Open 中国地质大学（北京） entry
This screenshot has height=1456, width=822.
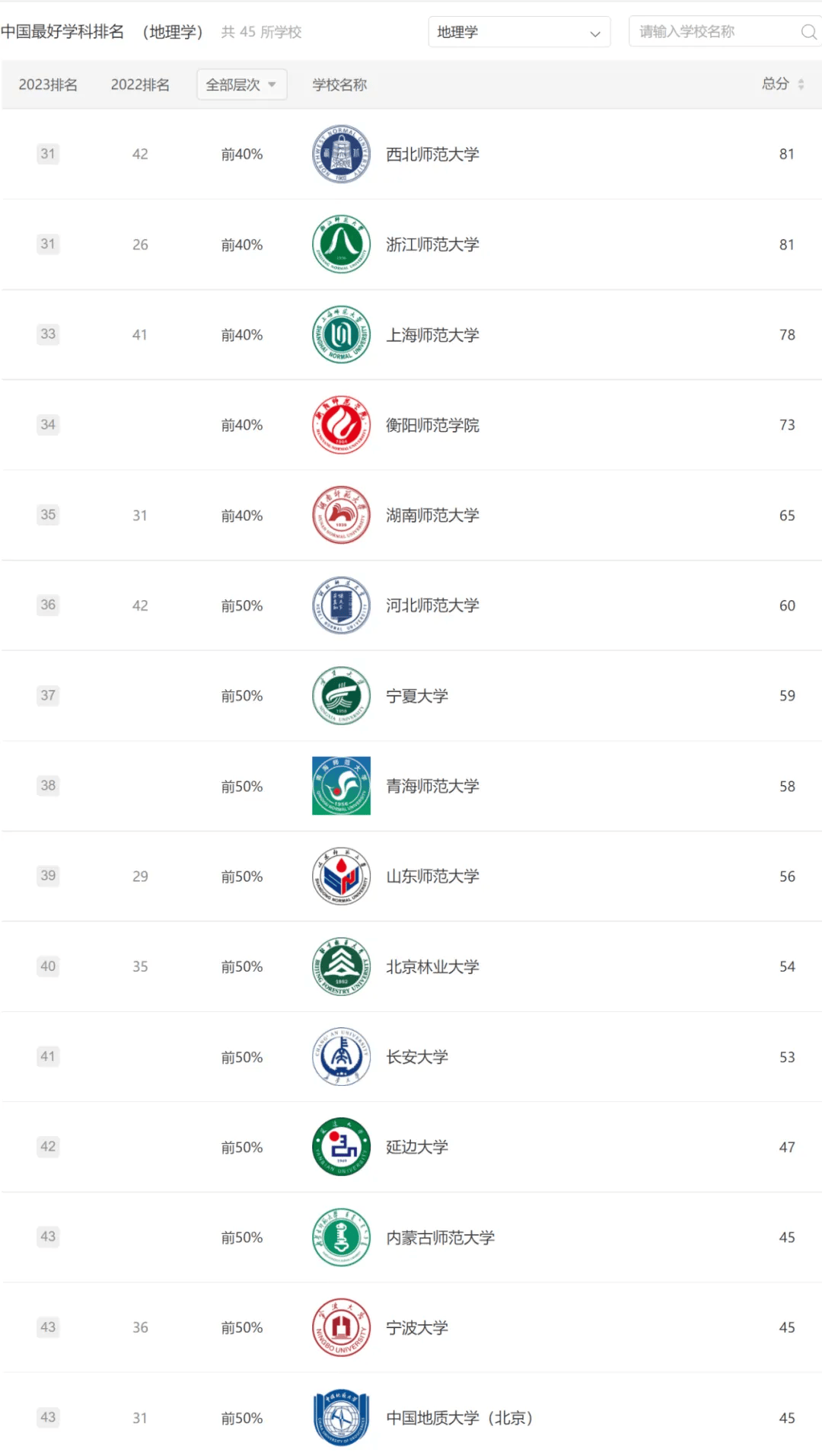click(459, 1418)
